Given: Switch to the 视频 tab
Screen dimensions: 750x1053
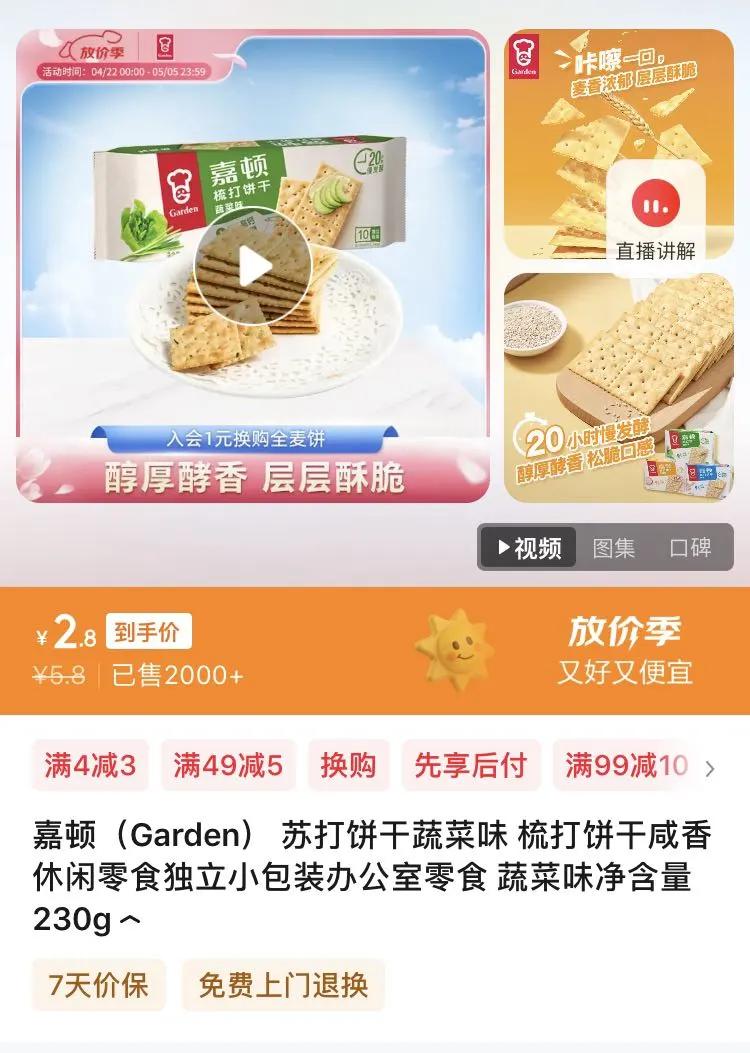Looking at the screenshot, I should [x=528, y=548].
